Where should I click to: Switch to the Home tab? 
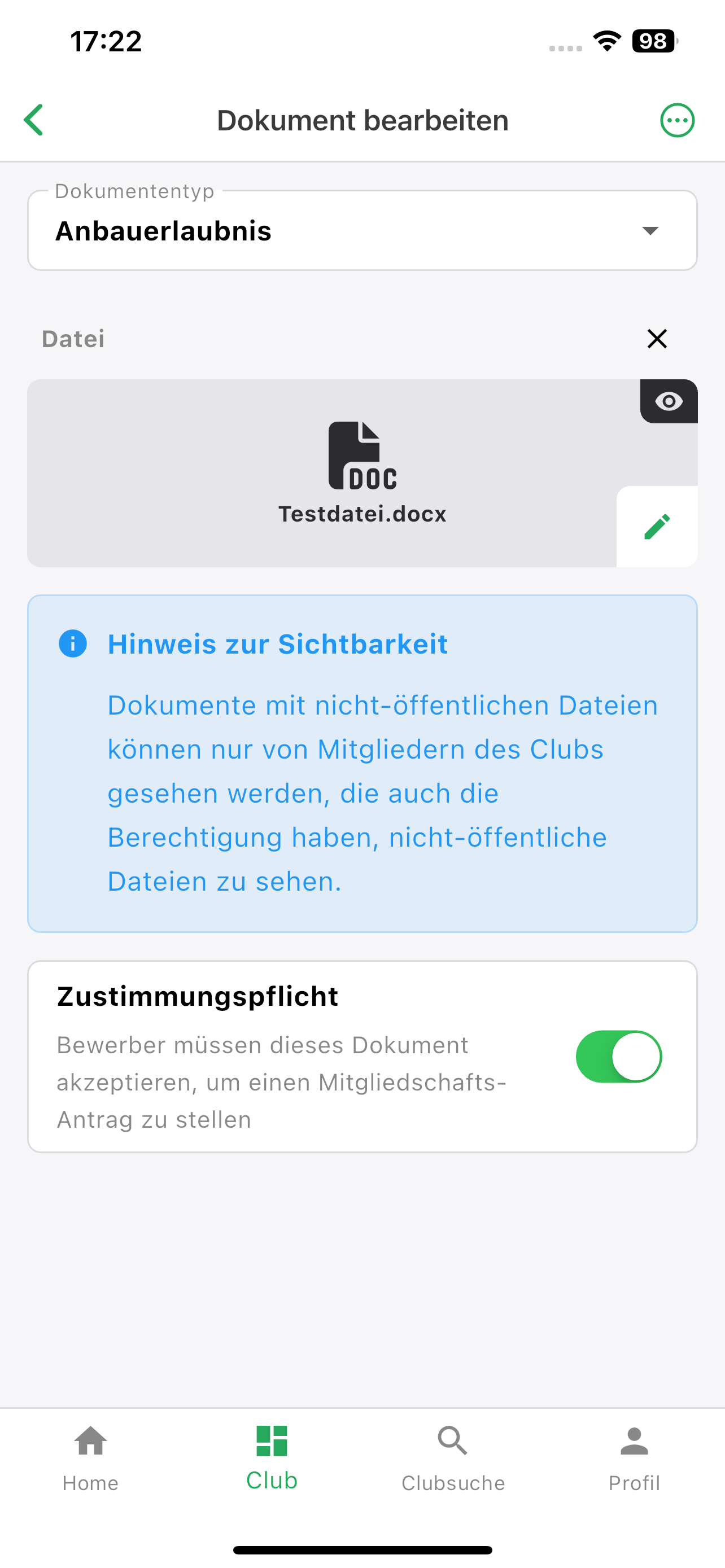(91, 1458)
